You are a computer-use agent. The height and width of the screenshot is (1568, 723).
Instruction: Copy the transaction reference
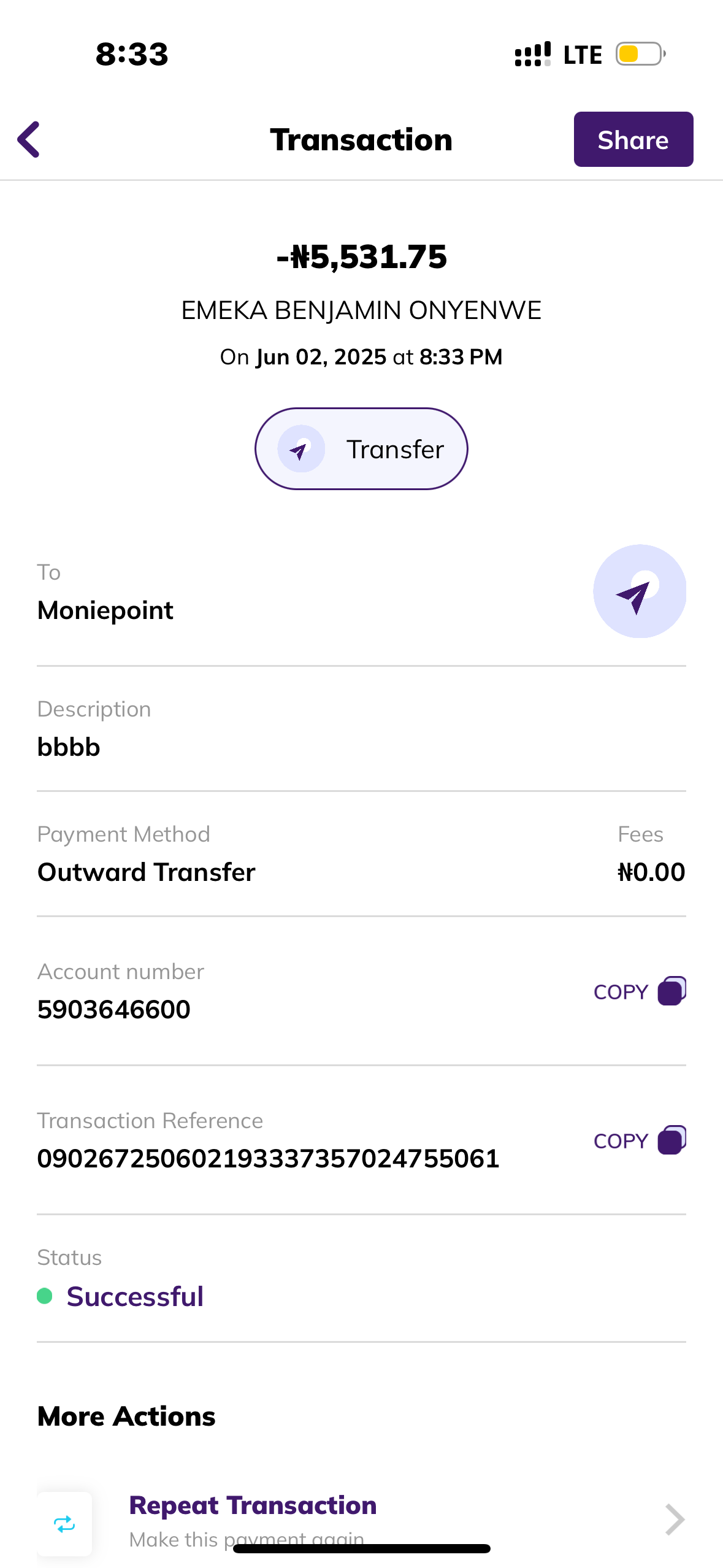[639, 1140]
